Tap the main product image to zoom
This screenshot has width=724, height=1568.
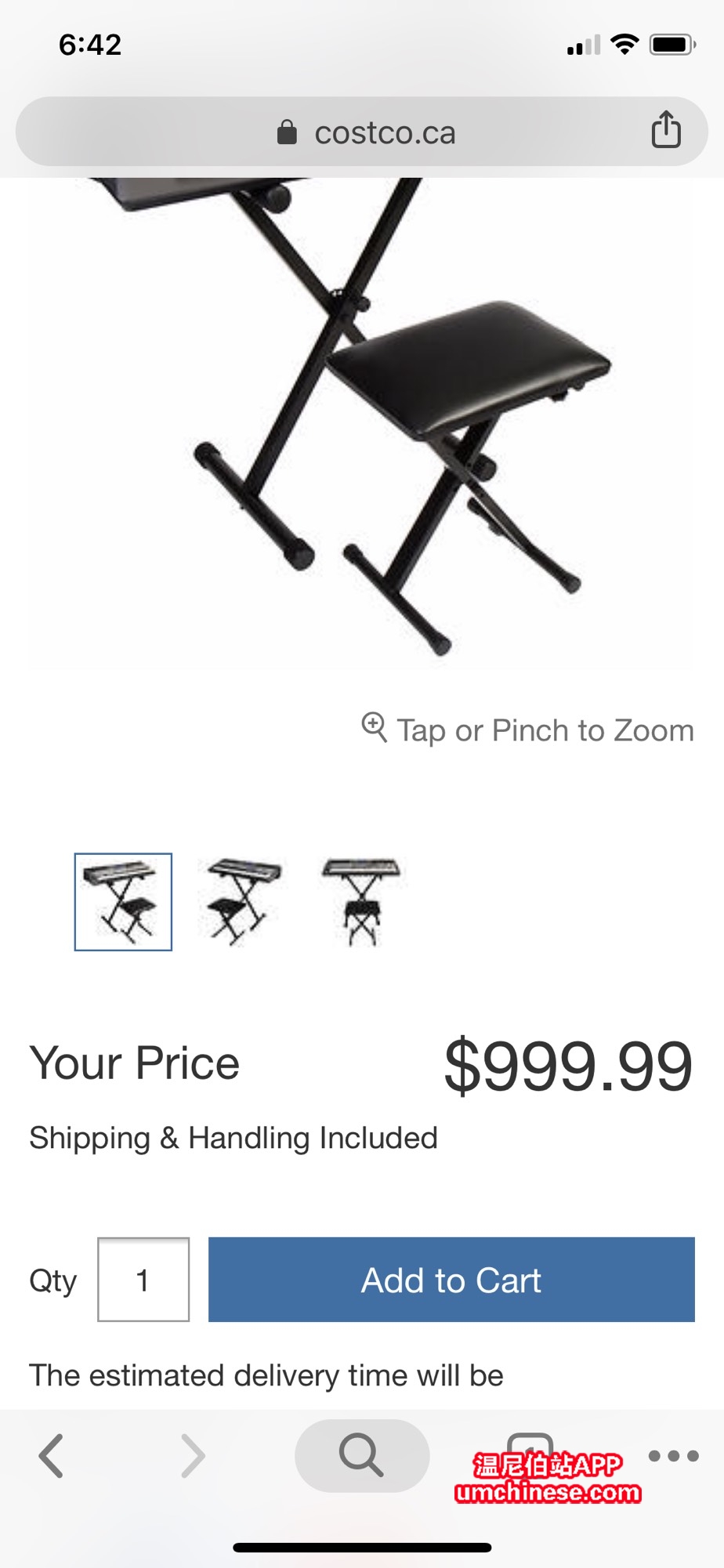click(361, 423)
